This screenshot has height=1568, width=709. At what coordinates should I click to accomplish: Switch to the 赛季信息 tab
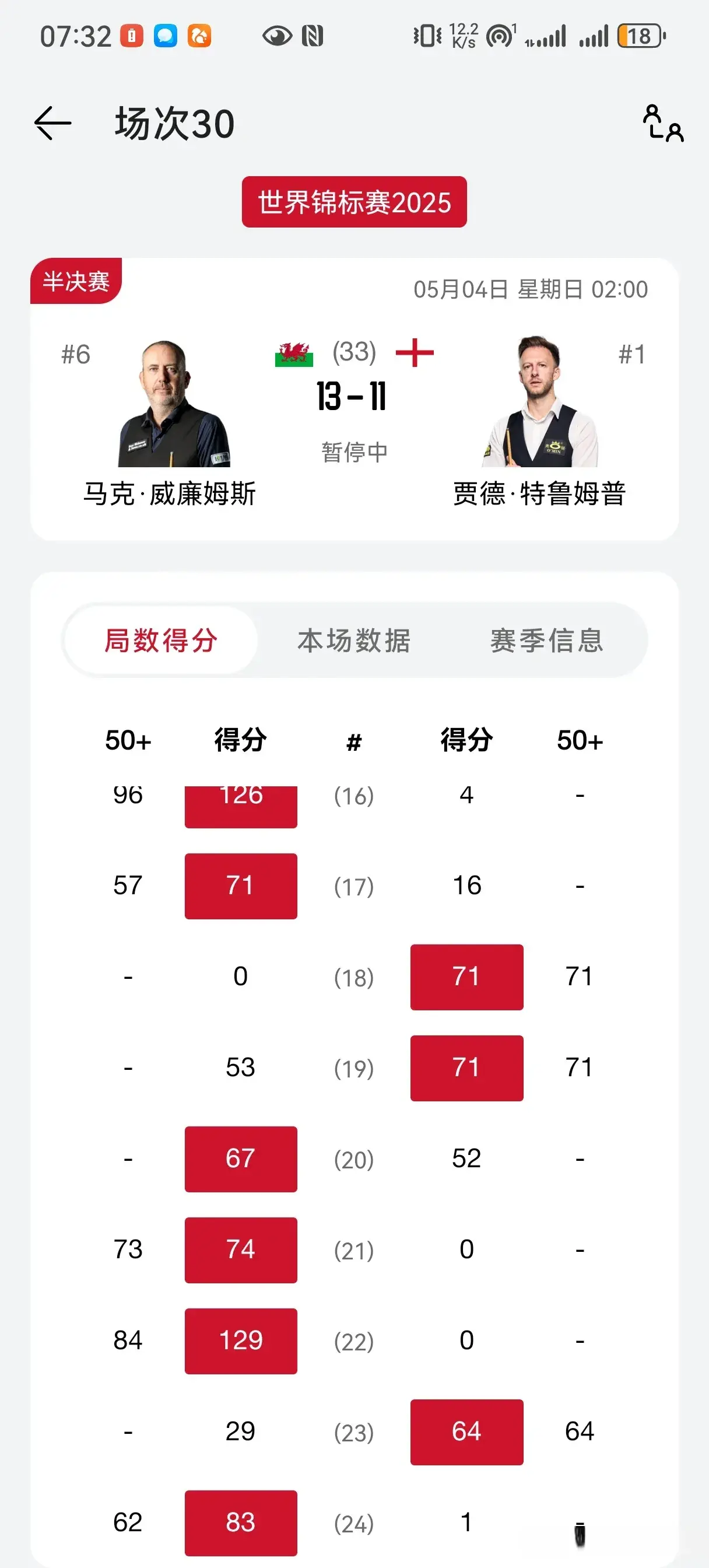[546, 640]
